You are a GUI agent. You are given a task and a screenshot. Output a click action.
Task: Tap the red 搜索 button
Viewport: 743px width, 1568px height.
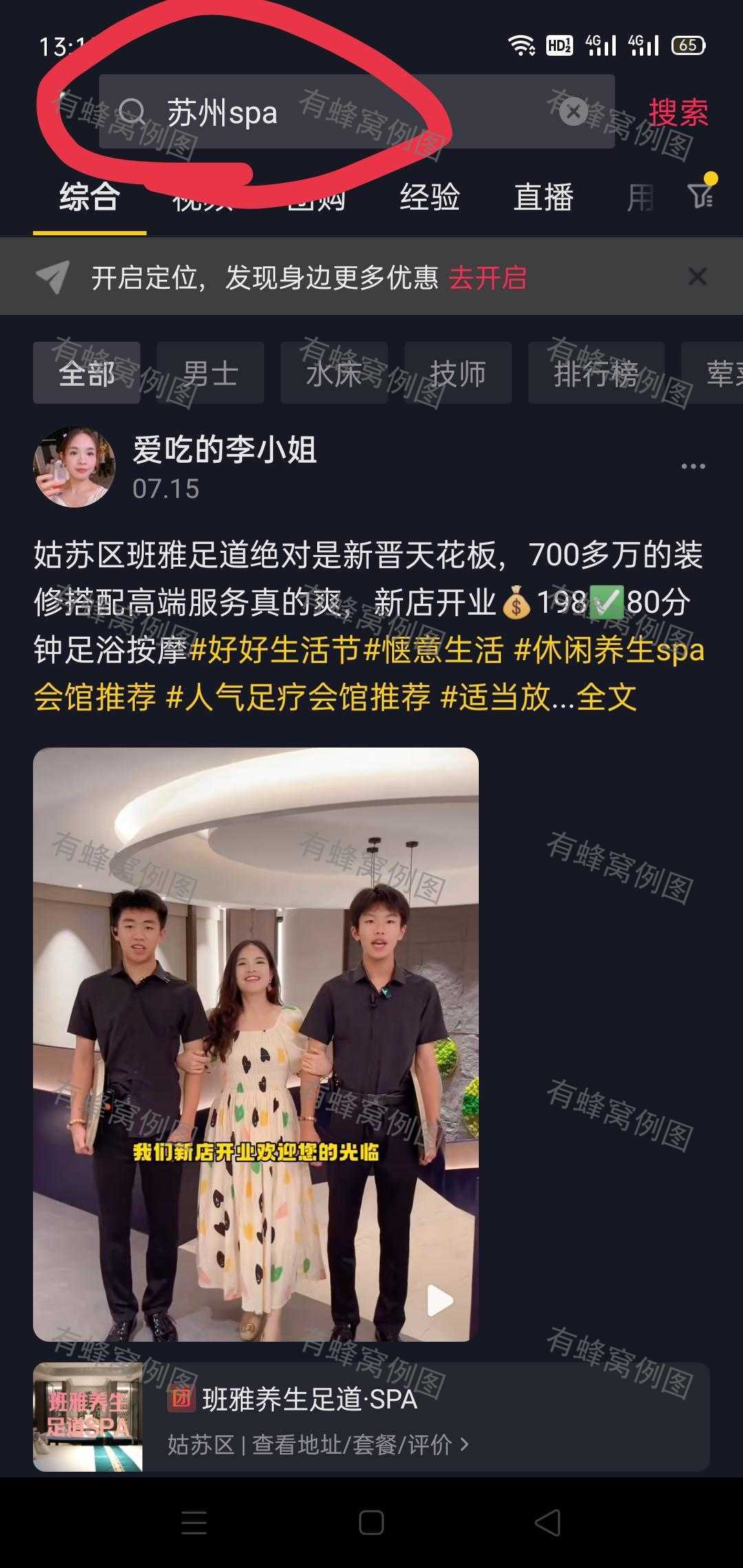(x=678, y=113)
